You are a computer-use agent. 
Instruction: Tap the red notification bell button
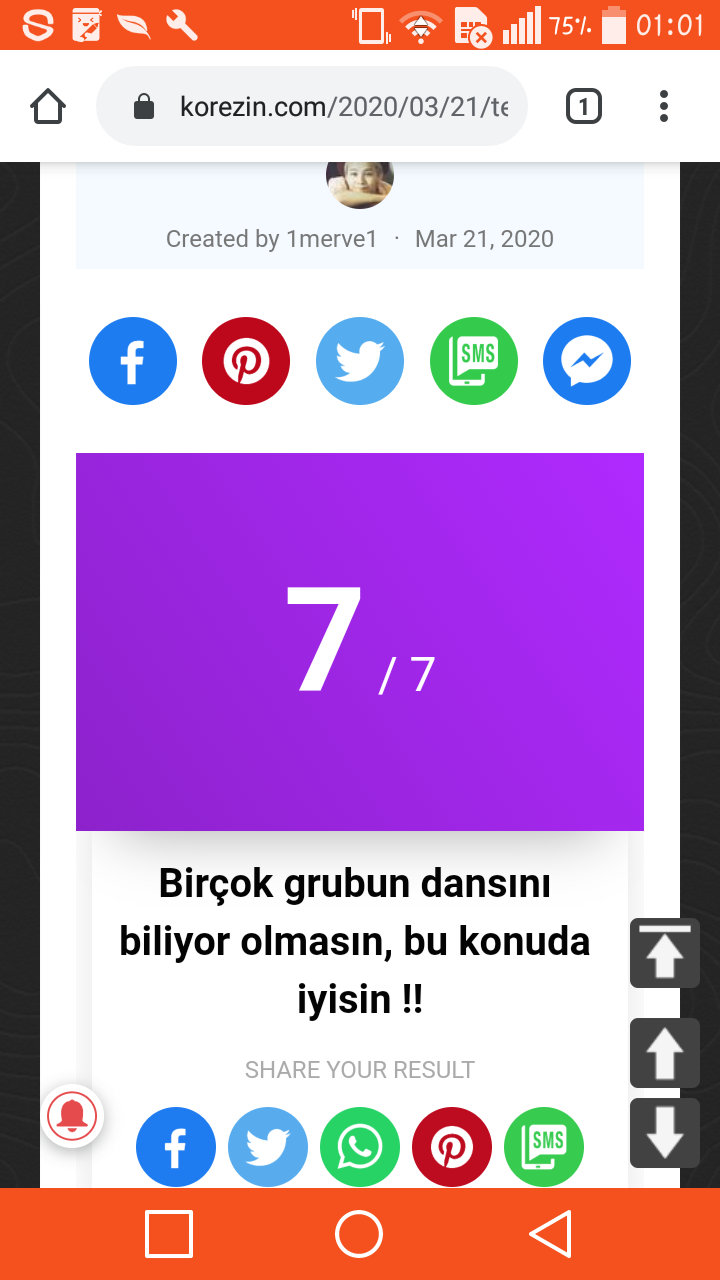tap(73, 1115)
